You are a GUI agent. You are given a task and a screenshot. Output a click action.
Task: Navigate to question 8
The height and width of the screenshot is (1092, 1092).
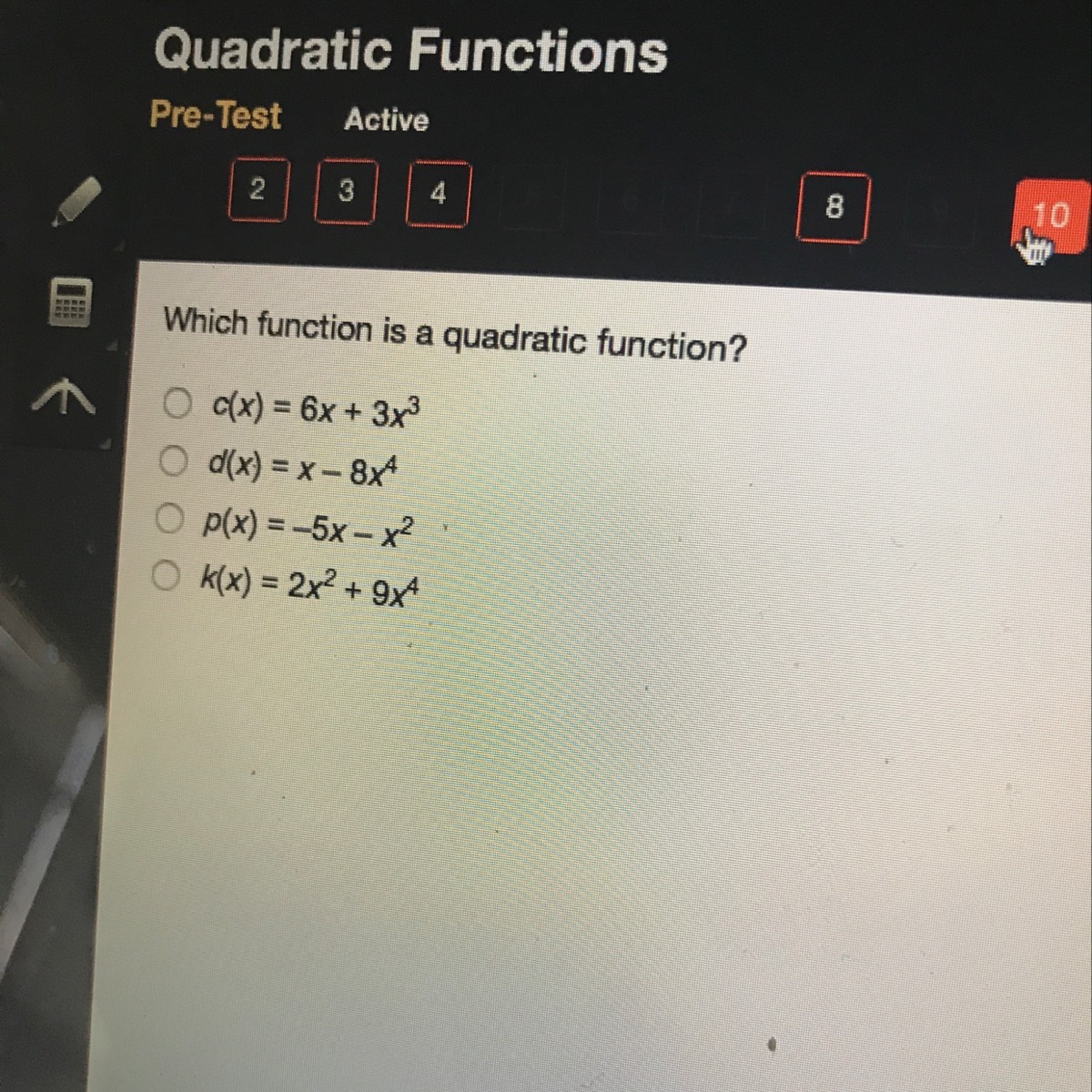pyautogui.click(x=834, y=207)
